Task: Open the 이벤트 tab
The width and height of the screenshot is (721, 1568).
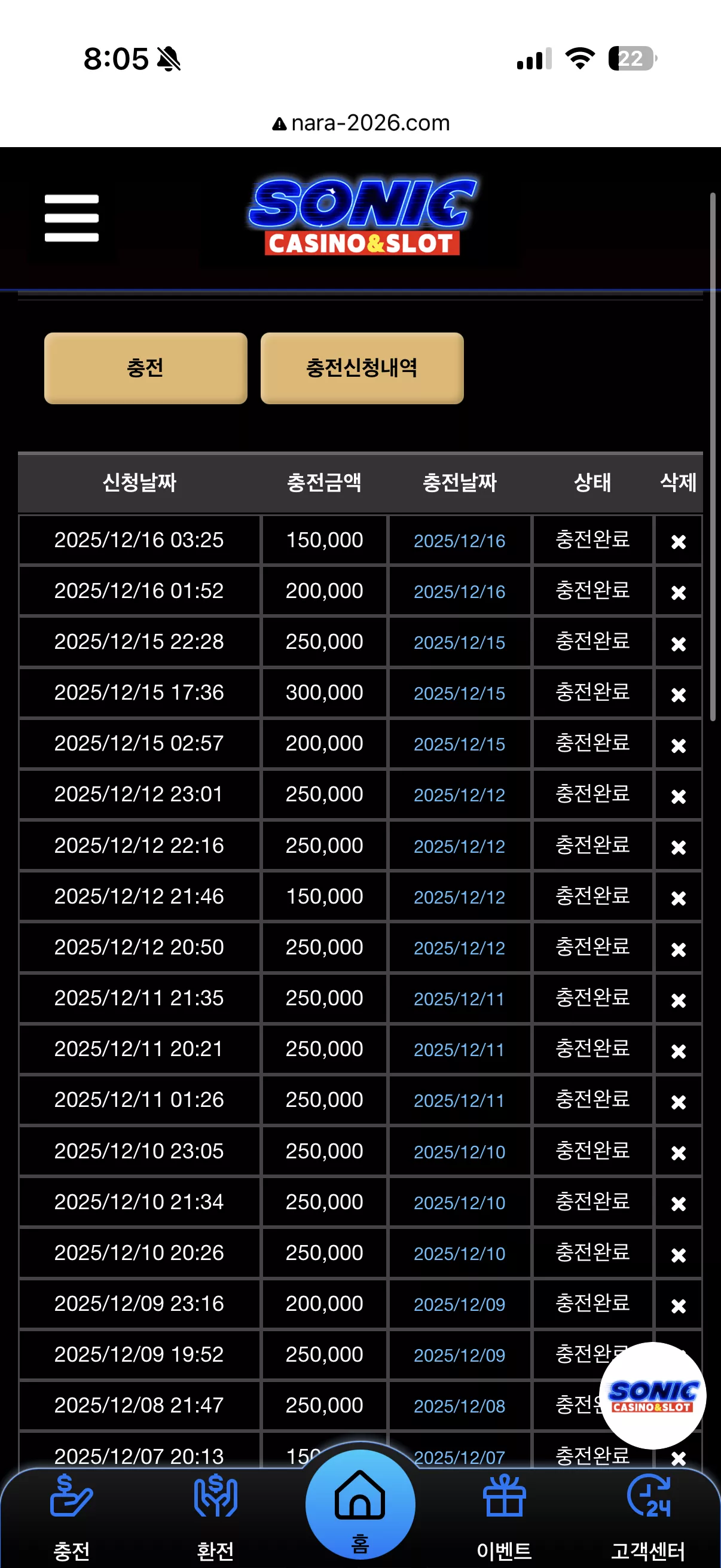Action: (504, 1517)
